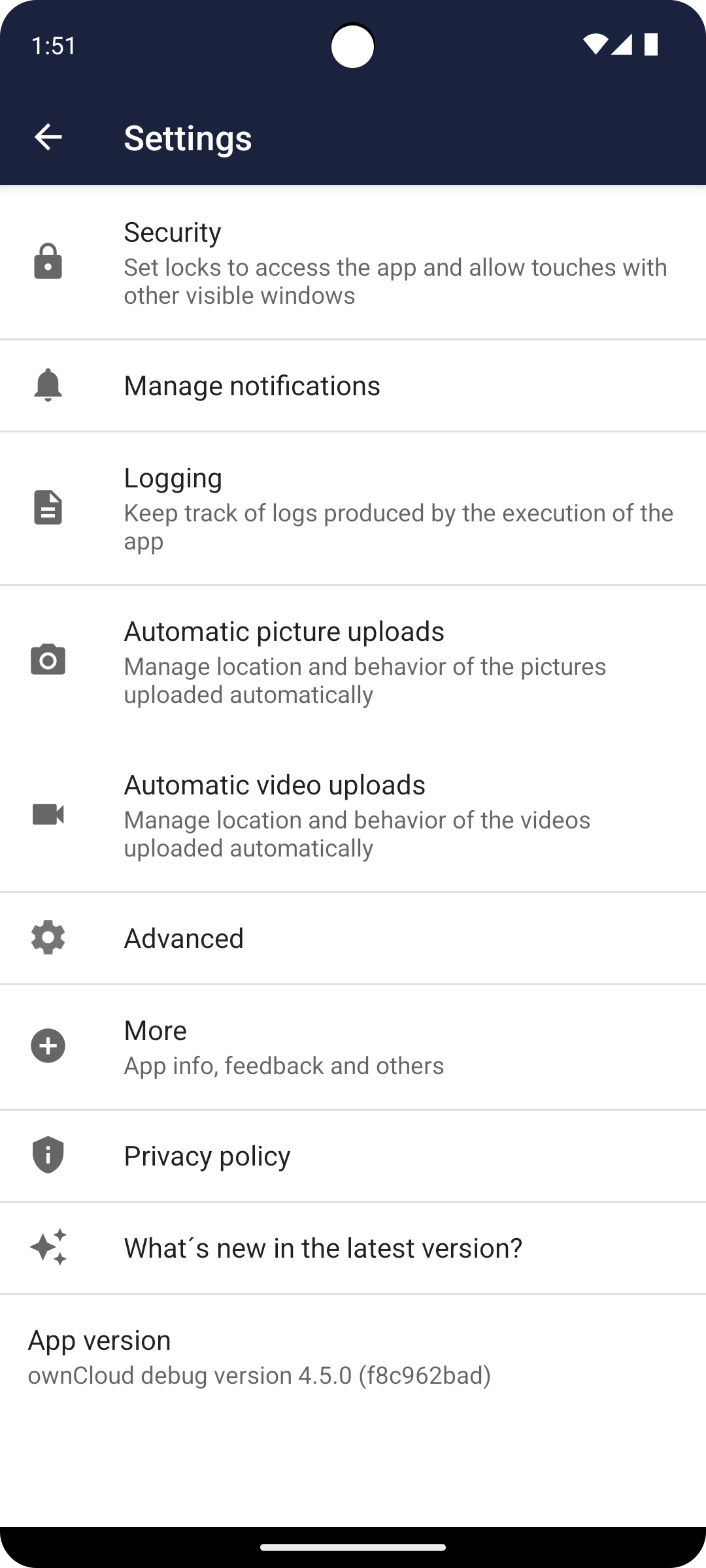The width and height of the screenshot is (706, 1568).
Task: Open the Logging settings
Action: (x=353, y=508)
